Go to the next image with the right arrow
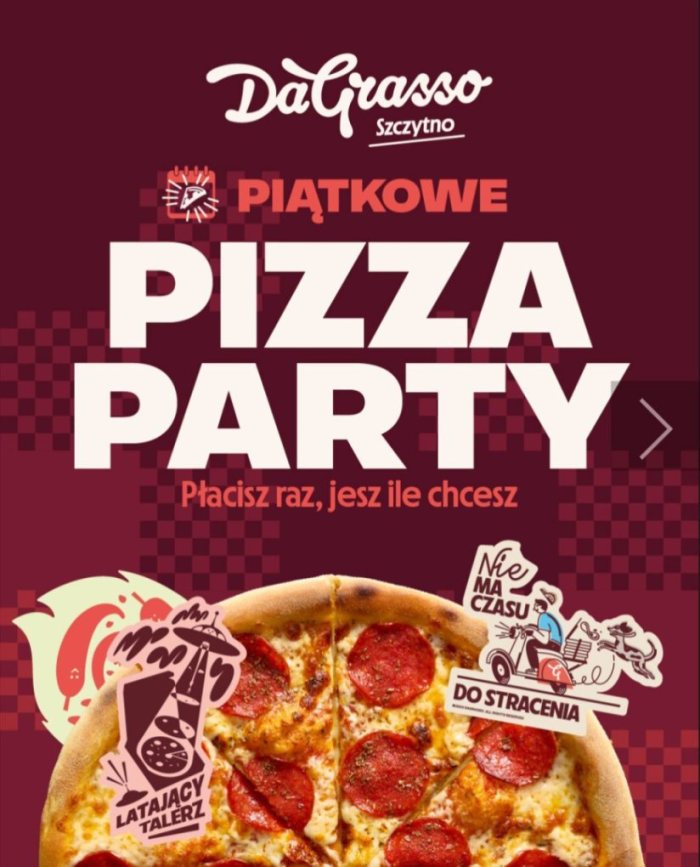This screenshot has width=700, height=867. click(x=655, y=428)
